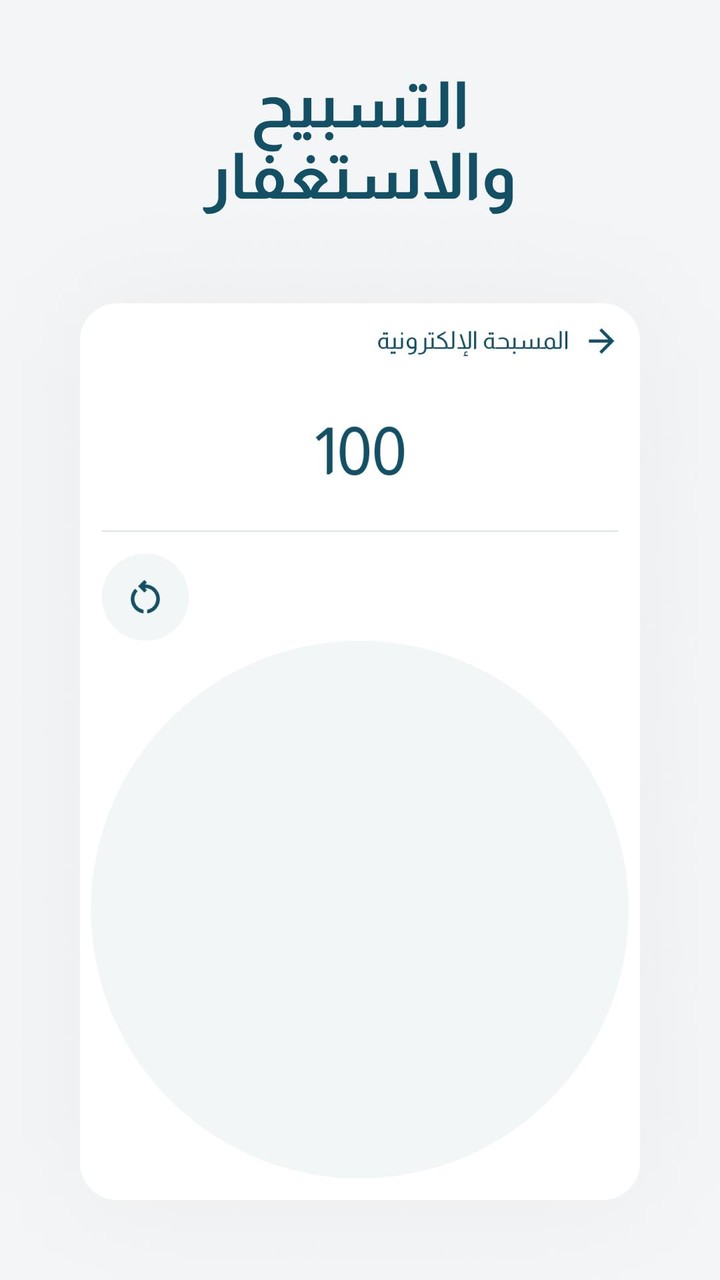Click the counter showing 100
Image resolution: width=720 pixels, height=1280 pixels.
(x=360, y=450)
